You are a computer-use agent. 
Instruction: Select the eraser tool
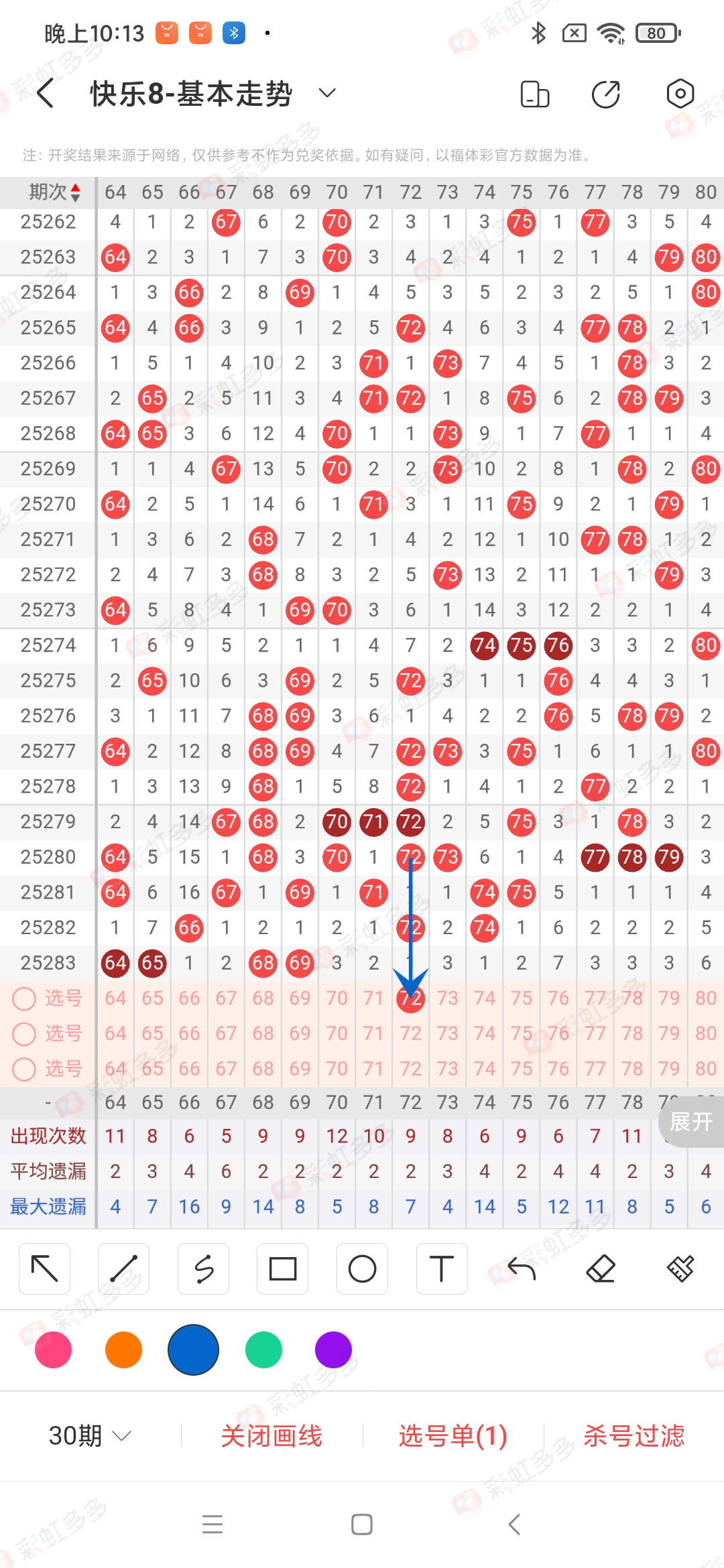pos(601,1268)
